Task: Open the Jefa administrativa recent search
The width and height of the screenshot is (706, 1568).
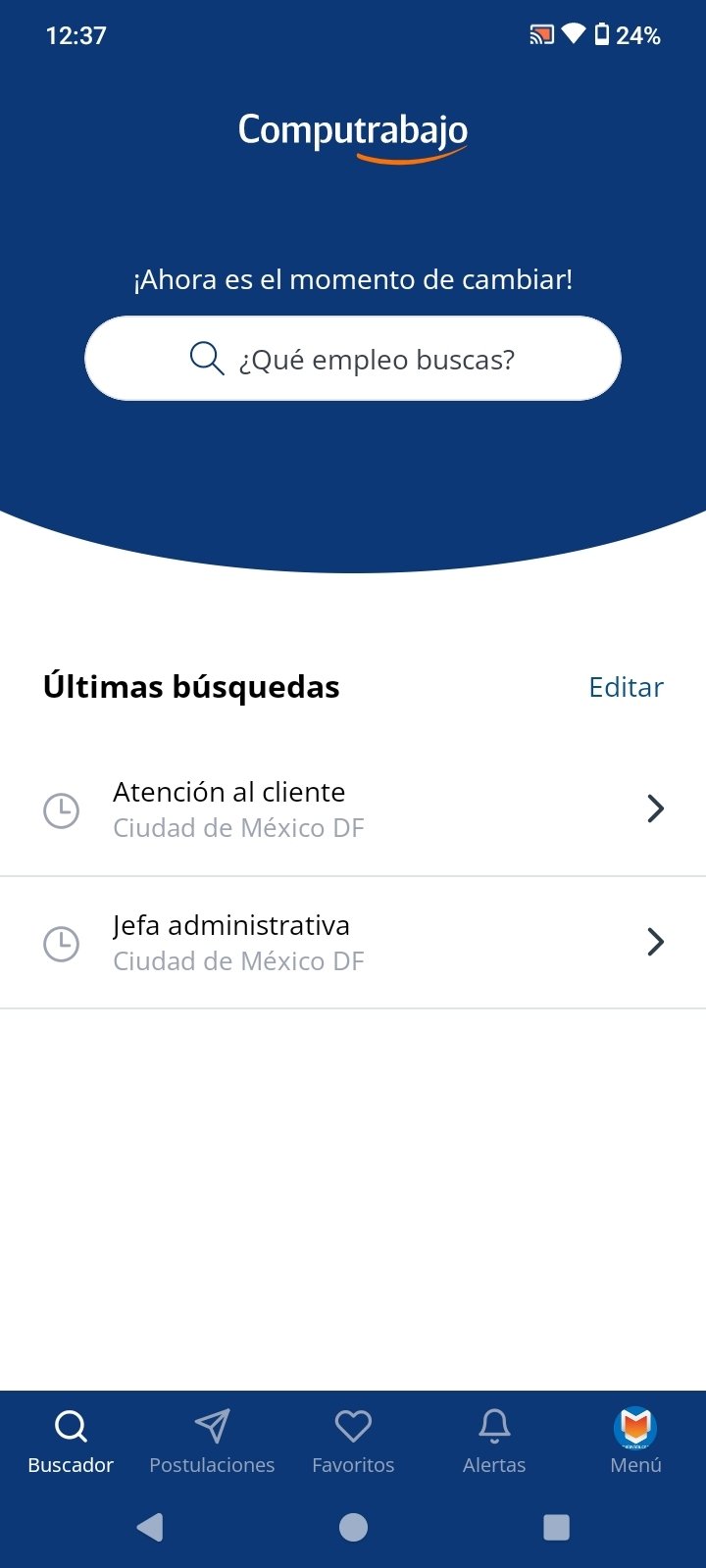Action: [x=353, y=943]
